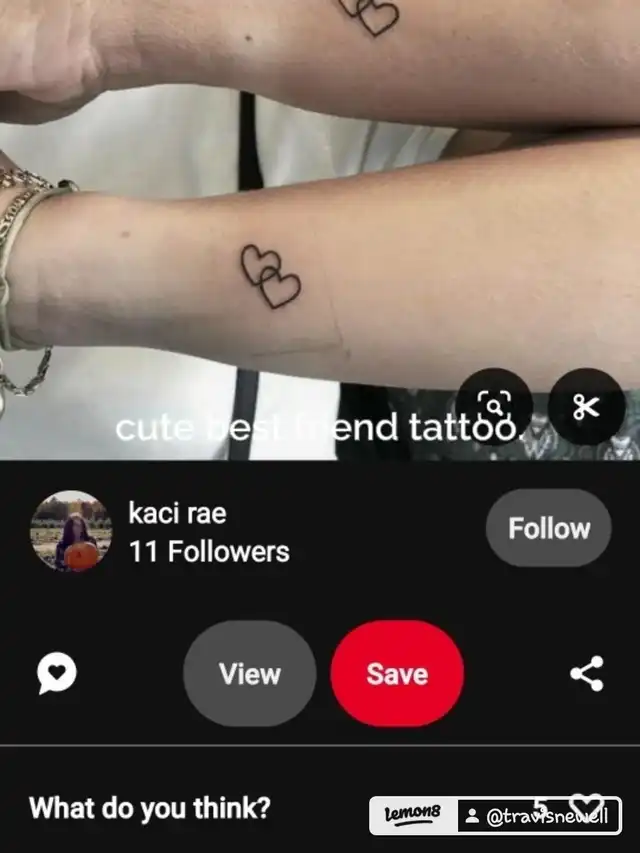The height and width of the screenshot is (853, 640).
Task: Open kaci rae's profile avatar
Action: pos(71,531)
